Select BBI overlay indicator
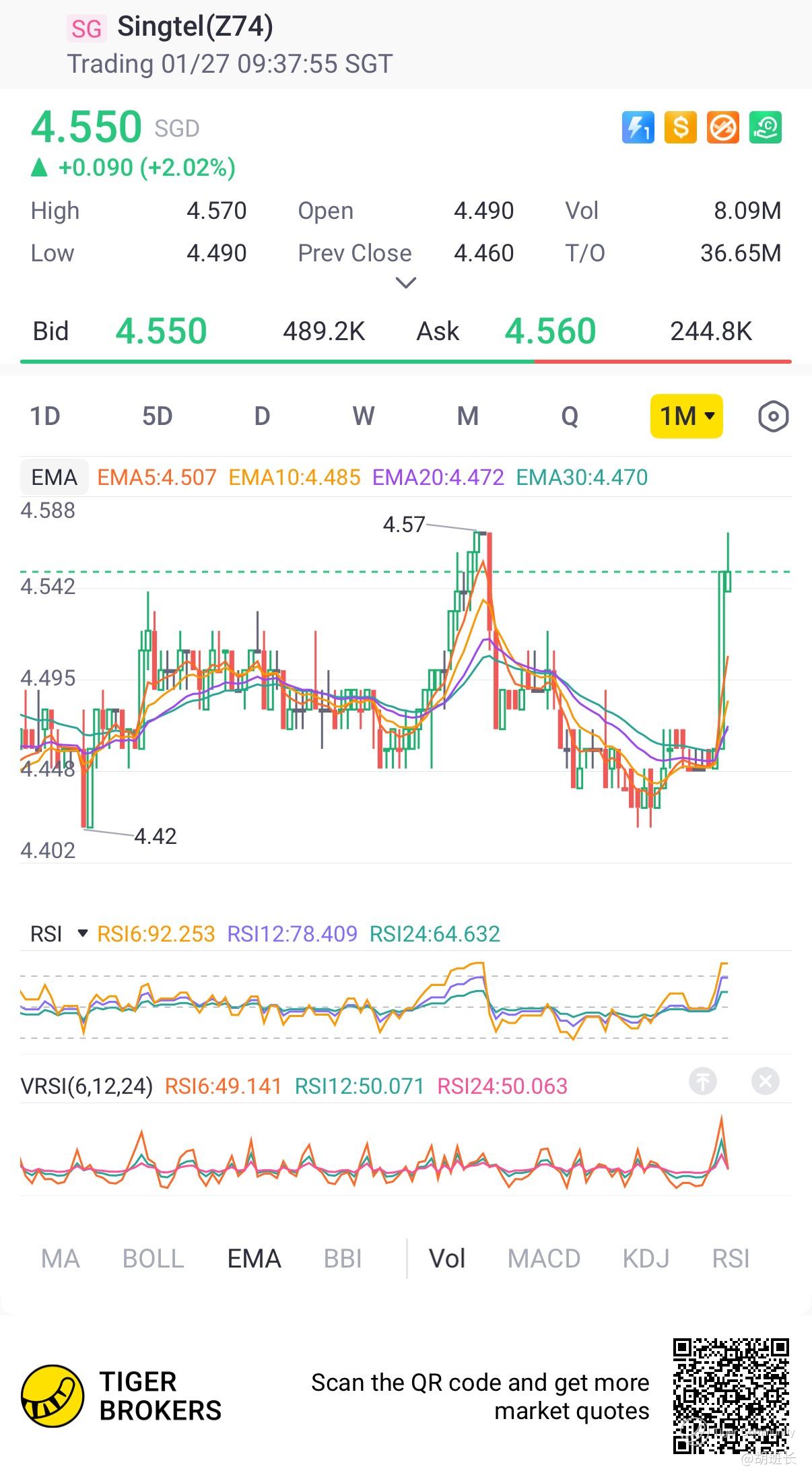The image size is (812, 1477). [343, 1258]
